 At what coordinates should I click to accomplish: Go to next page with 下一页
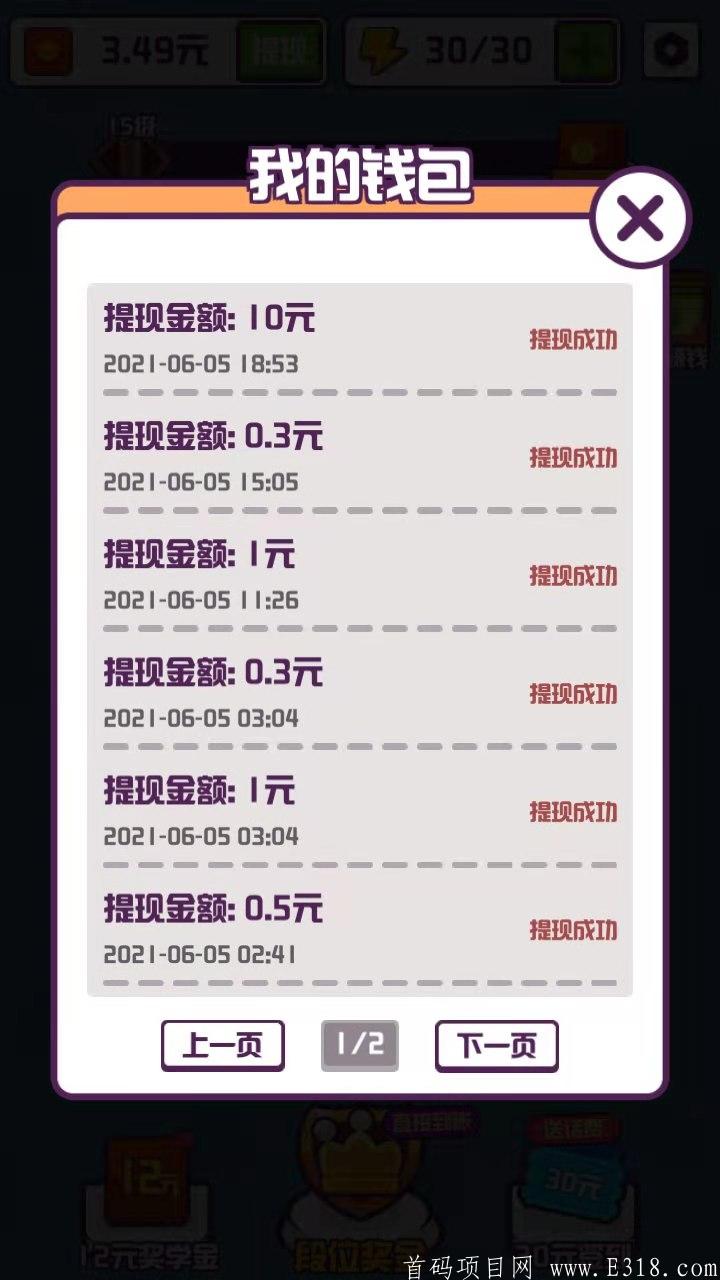(x=496, y=1046)
